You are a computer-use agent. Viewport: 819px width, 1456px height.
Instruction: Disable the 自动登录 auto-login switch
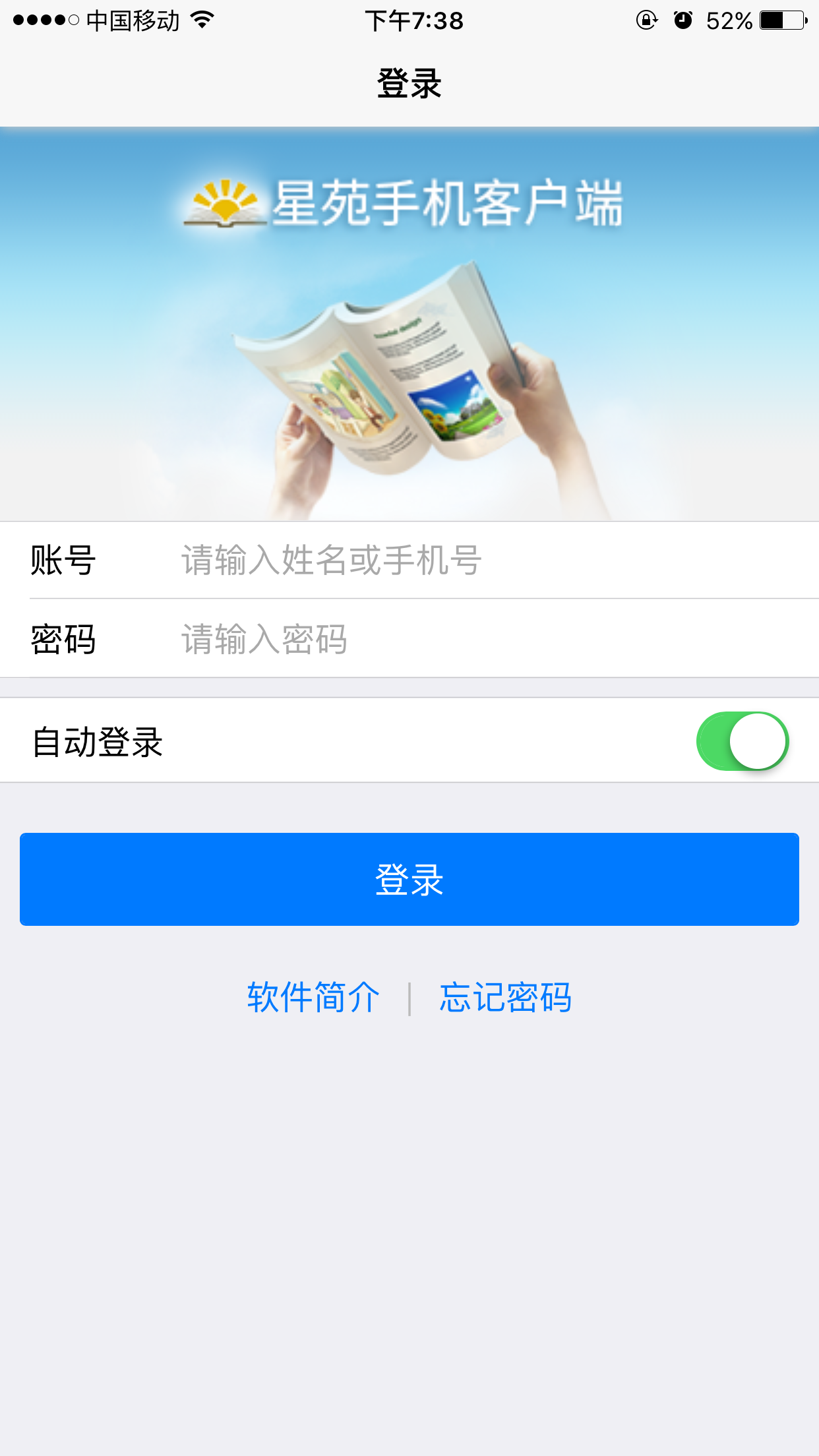(743, 741)
